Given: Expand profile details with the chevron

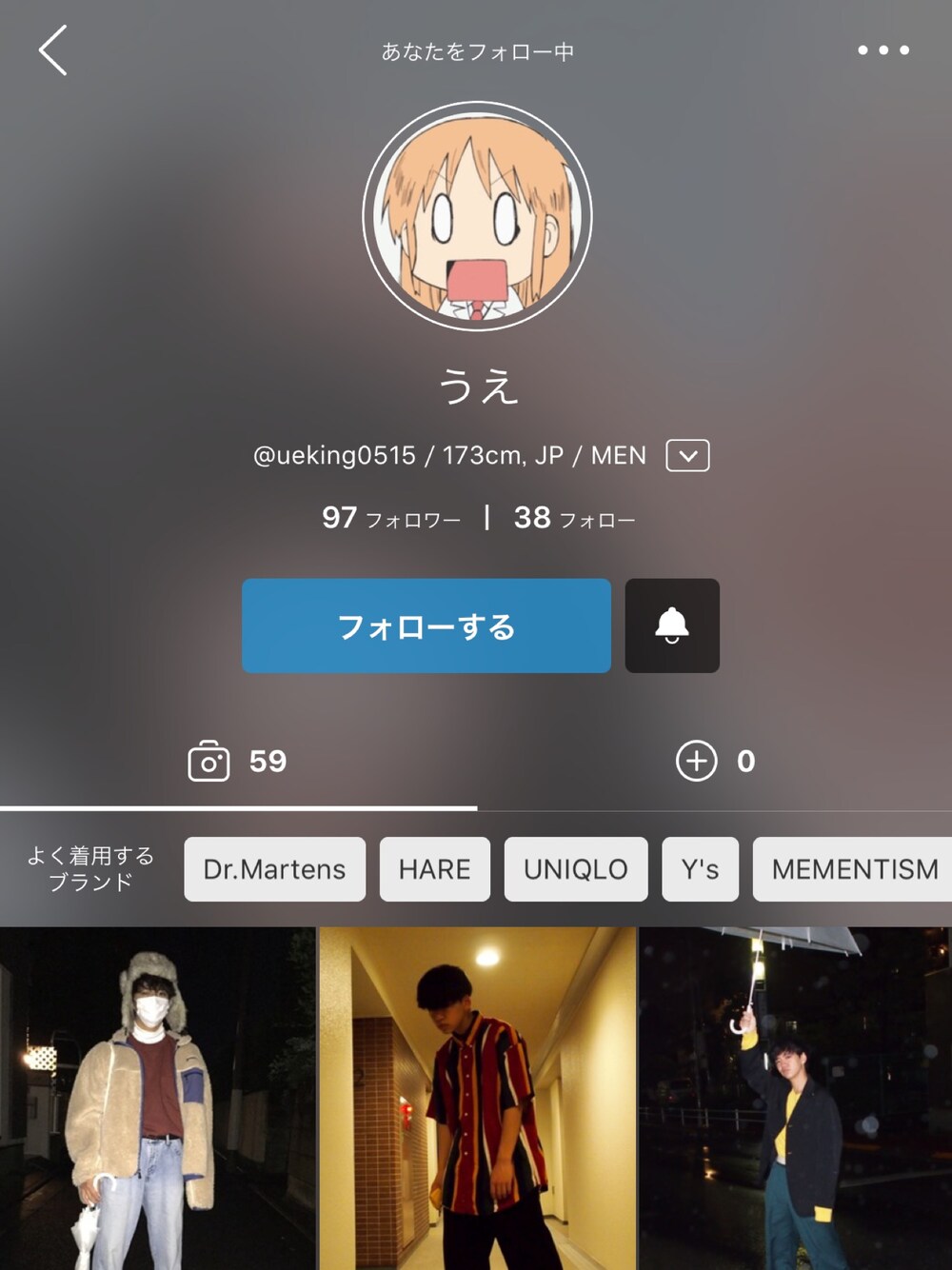Looking at the screenshot, I should [x=687, y=456].
